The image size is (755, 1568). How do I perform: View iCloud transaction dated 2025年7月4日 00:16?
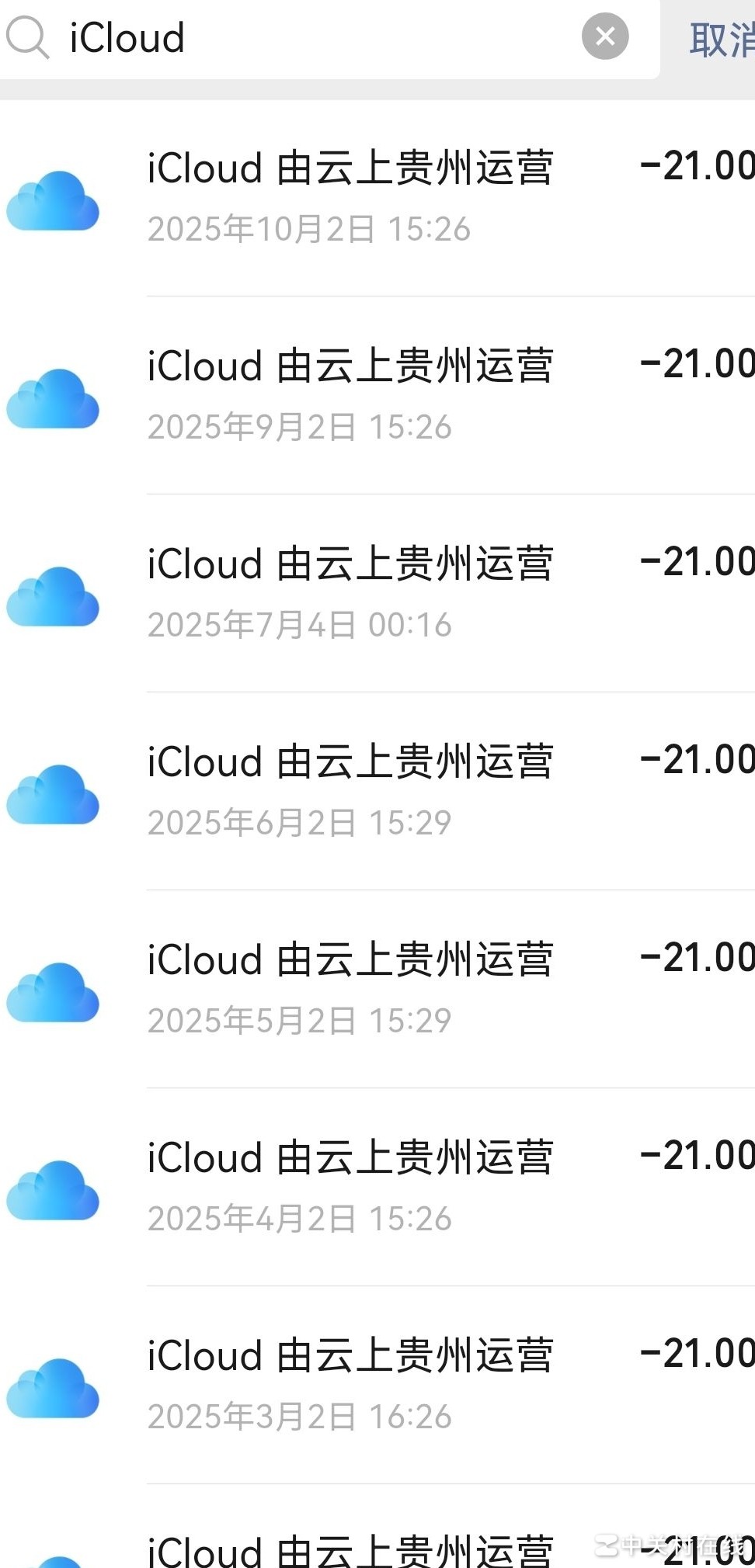pyautogui.click(x=377, y=594)
